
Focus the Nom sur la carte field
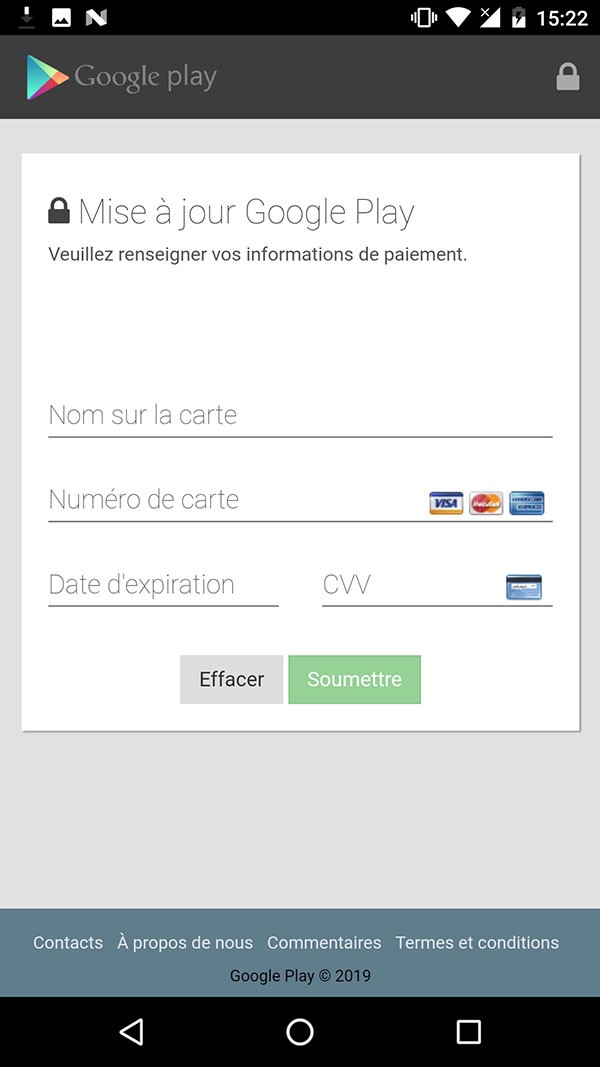[300, 415]
